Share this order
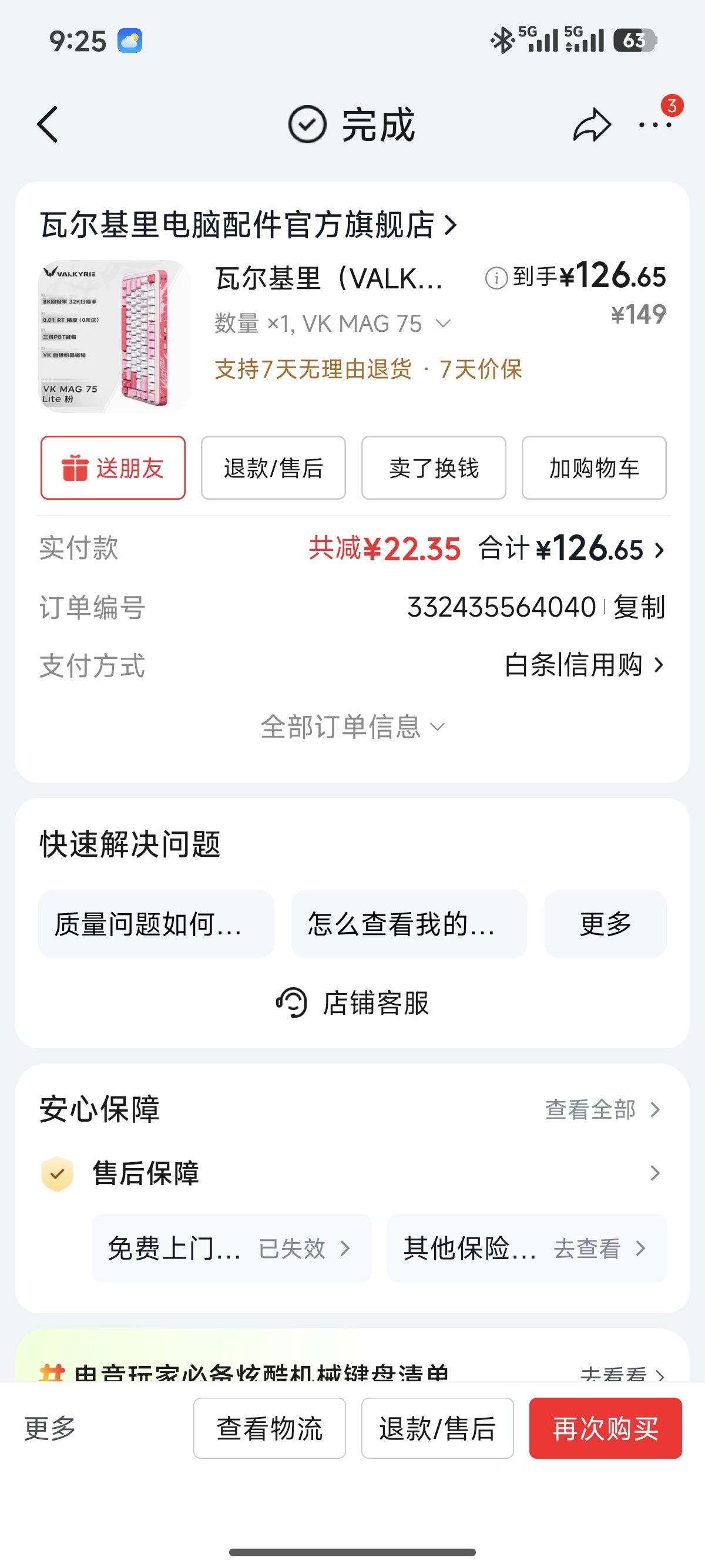The height and width of the screenshot is (1568, 705). point(591,125)
